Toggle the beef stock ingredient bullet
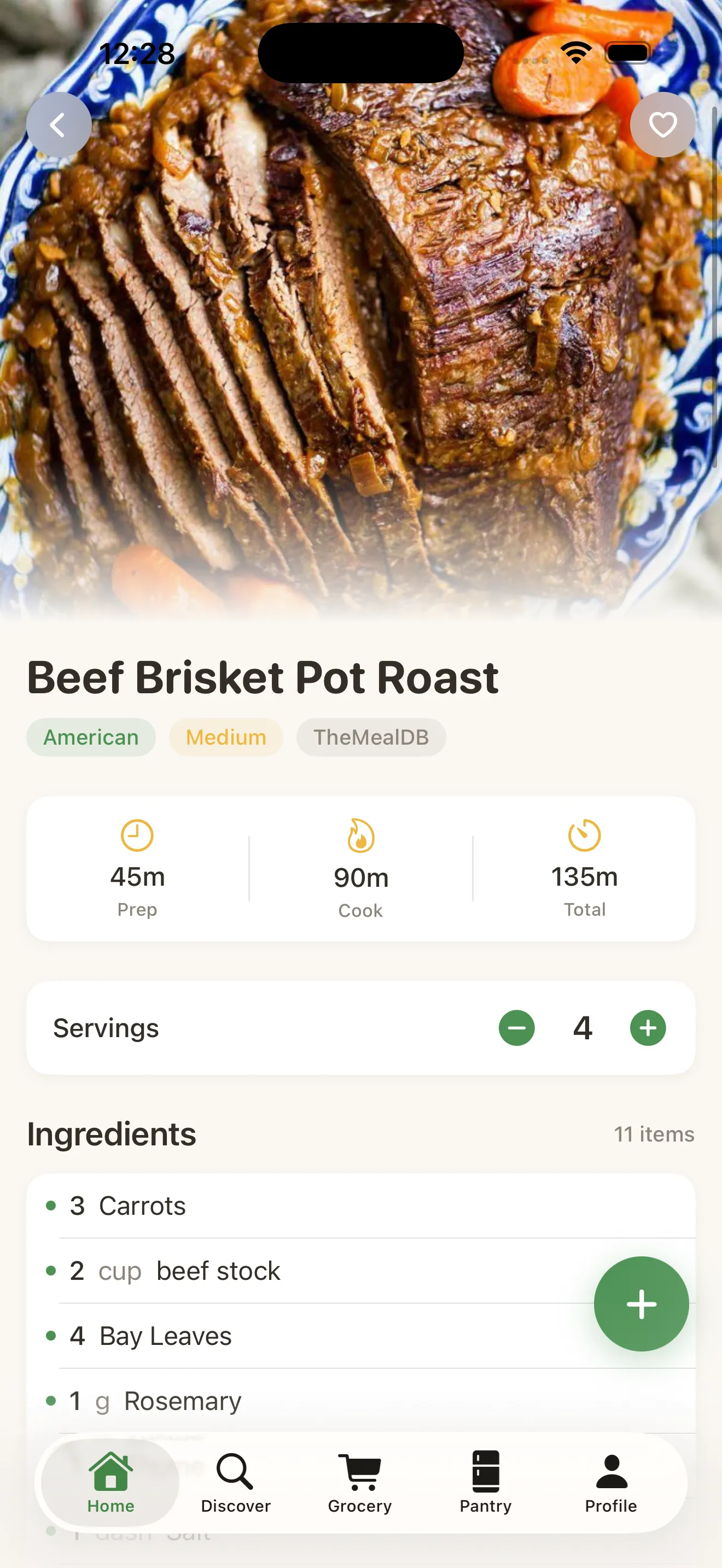Viewport: 722px width, 1568px height. click(x=50, y=1271)
